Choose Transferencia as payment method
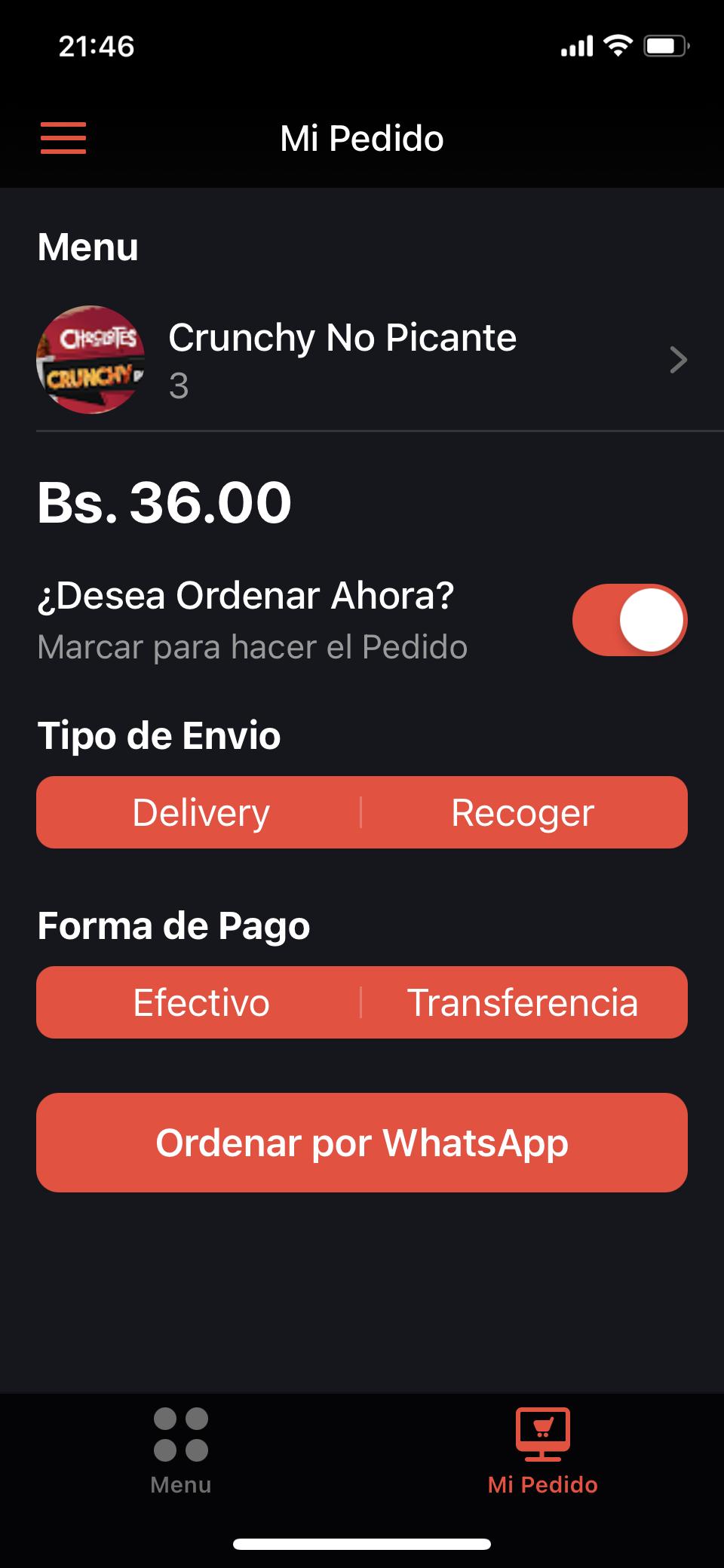The height and width of the screenshot is (1568, 724). 525,1002
